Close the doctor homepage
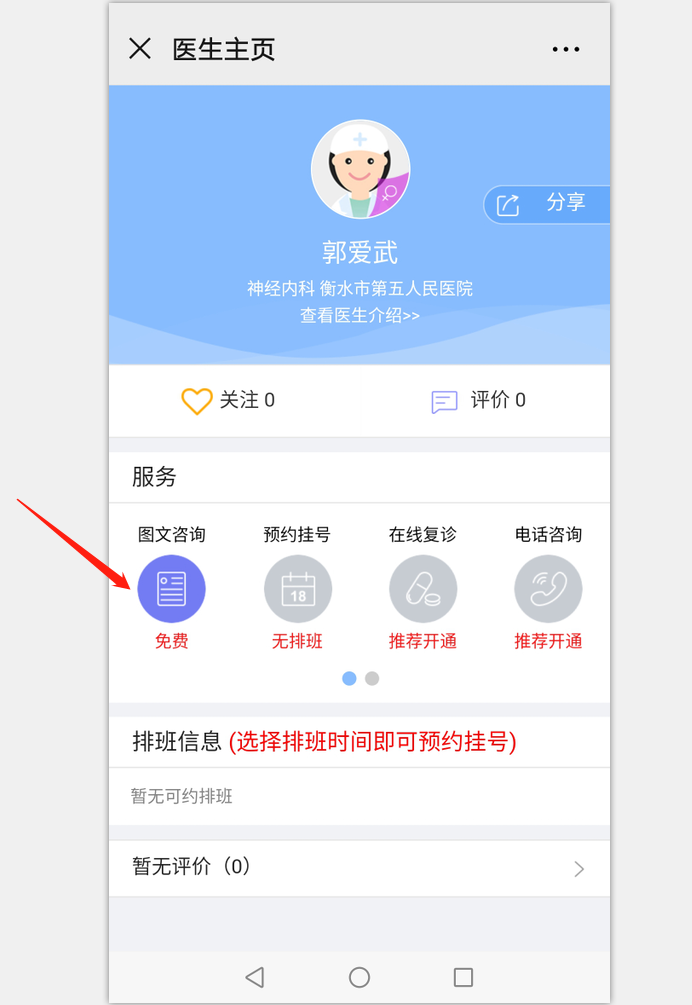This screenshot has height=1005, width=692. tap(140, 49)
